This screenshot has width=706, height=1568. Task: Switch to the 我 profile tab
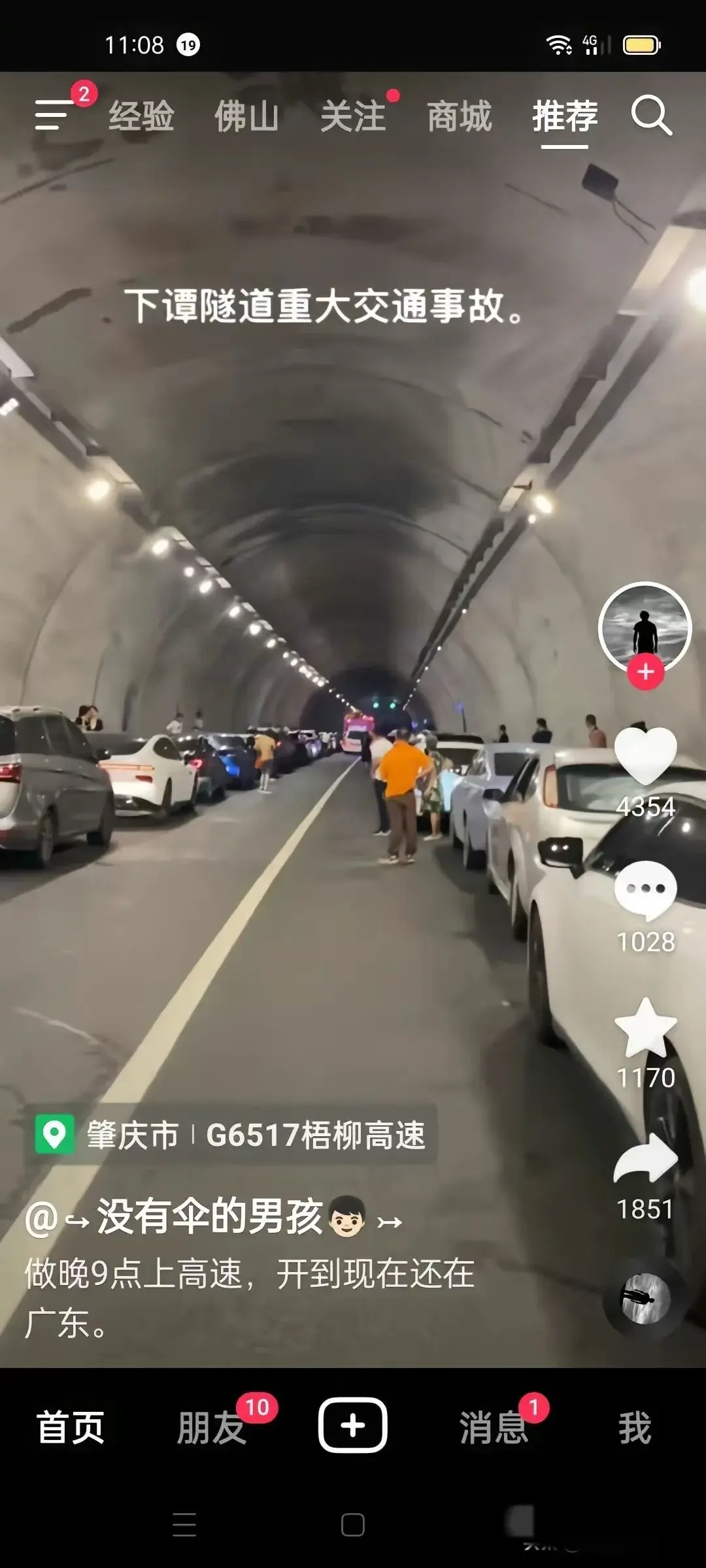point(635,1428)
